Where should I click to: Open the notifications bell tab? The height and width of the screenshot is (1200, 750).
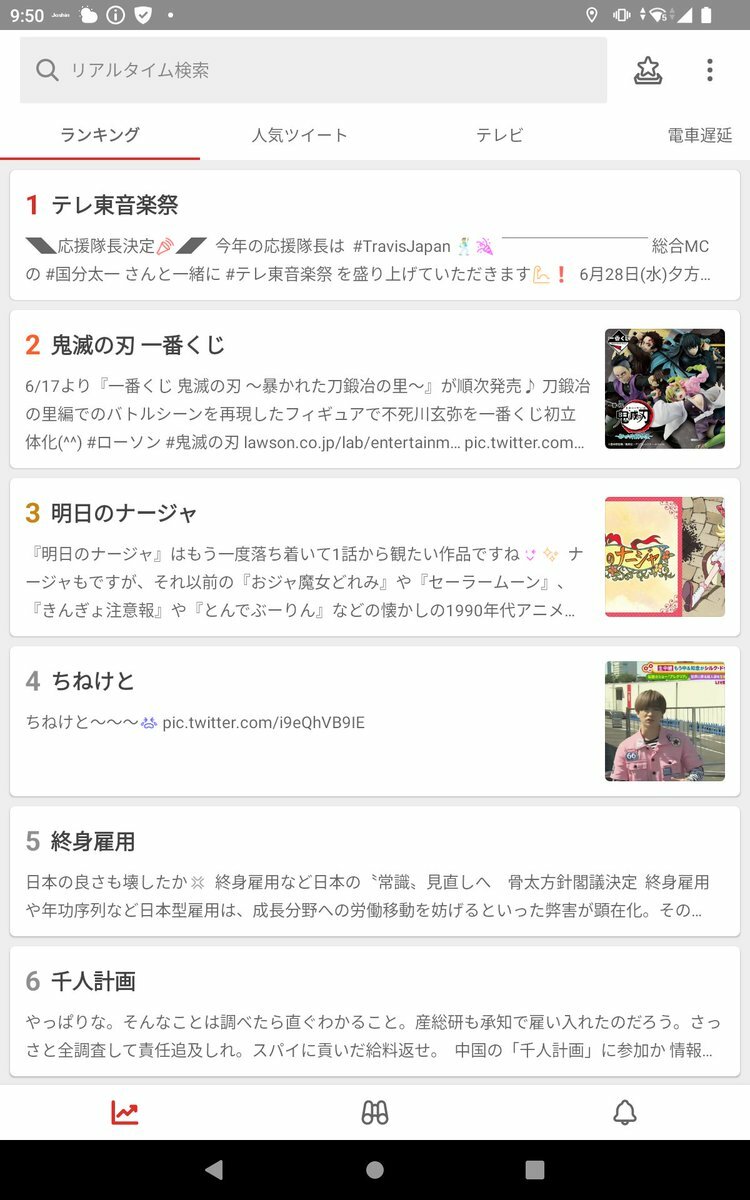coord(625,1112)
